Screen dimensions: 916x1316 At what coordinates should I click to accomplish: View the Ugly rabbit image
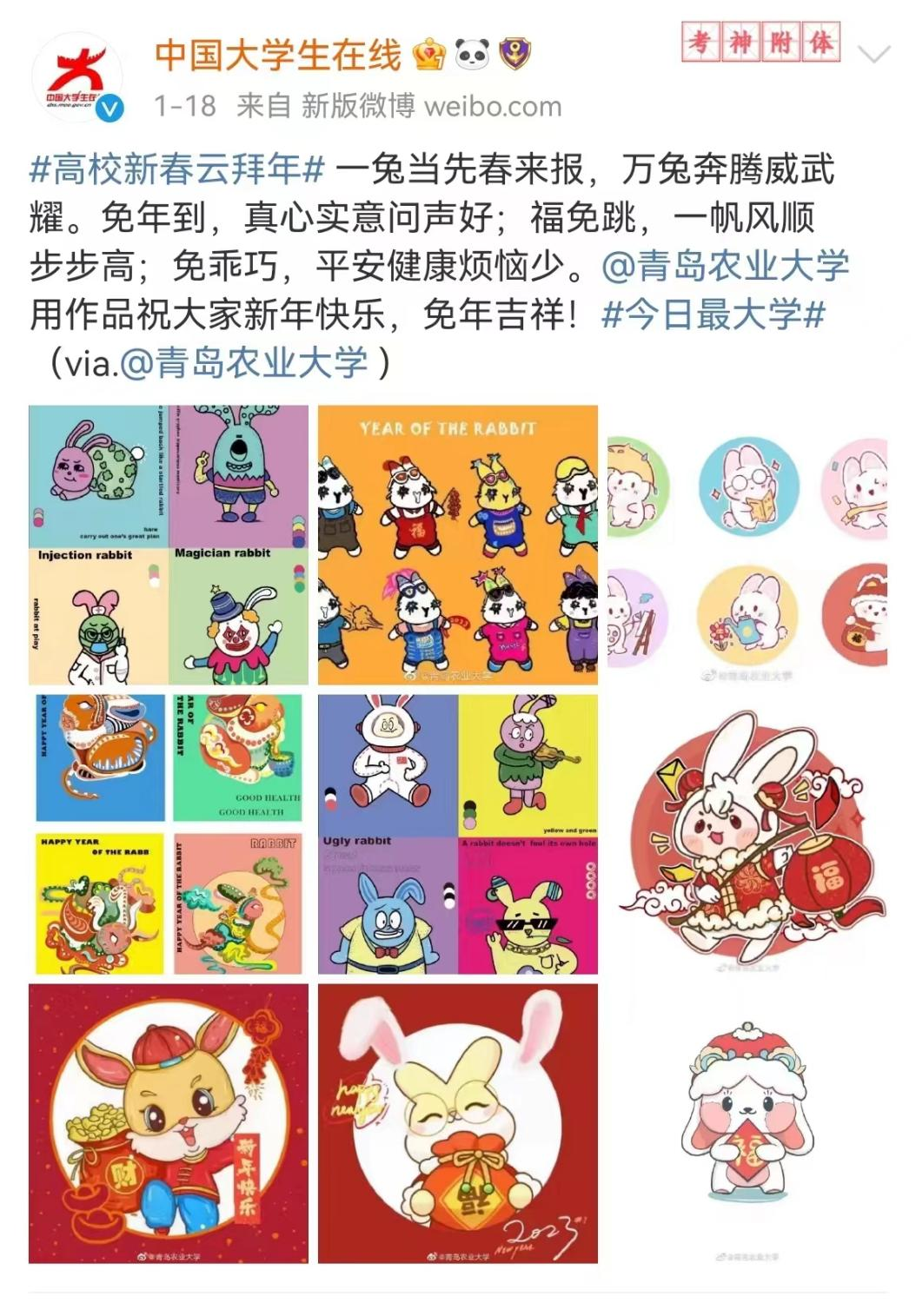[x=458, y=834]
